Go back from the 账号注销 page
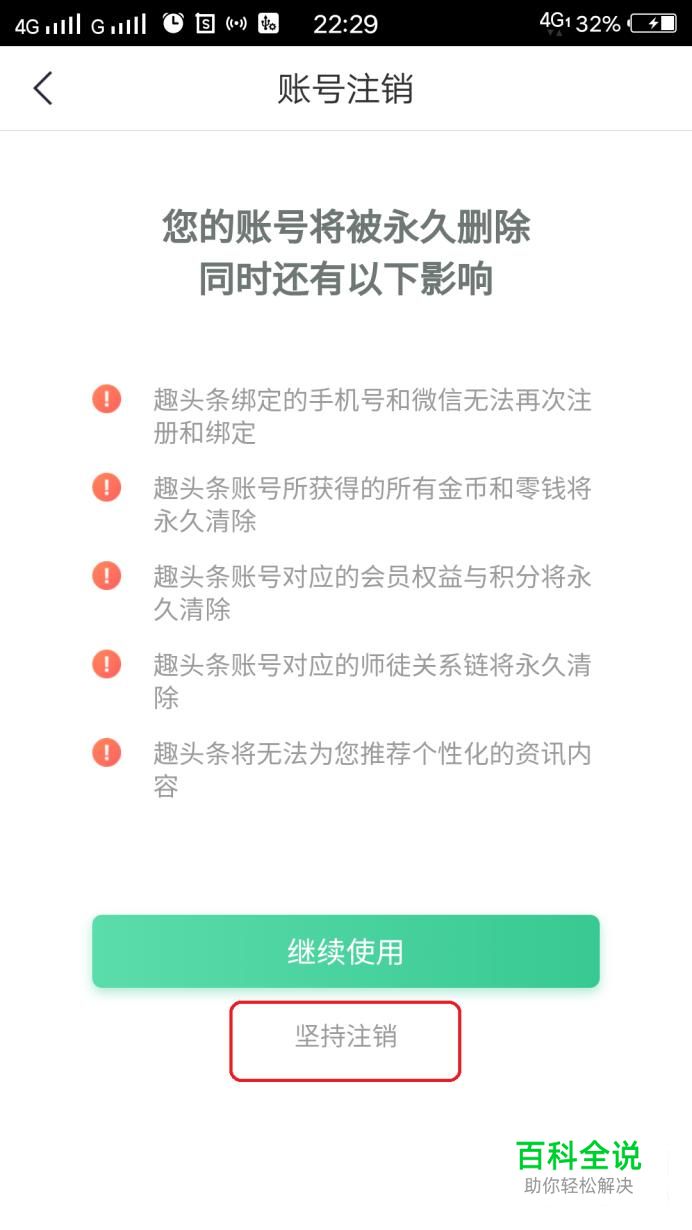 pyautogui.click(x=42, y=88)
